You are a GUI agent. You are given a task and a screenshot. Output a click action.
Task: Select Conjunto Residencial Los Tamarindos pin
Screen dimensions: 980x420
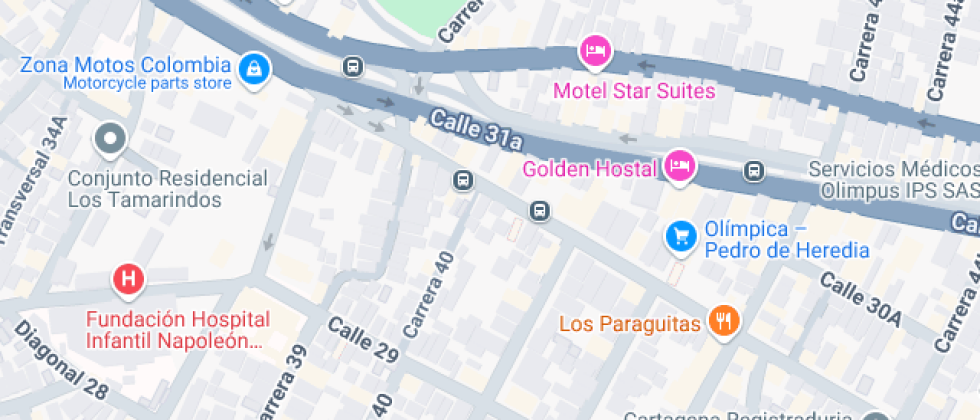pyautogui.click(x=110, y=139)
